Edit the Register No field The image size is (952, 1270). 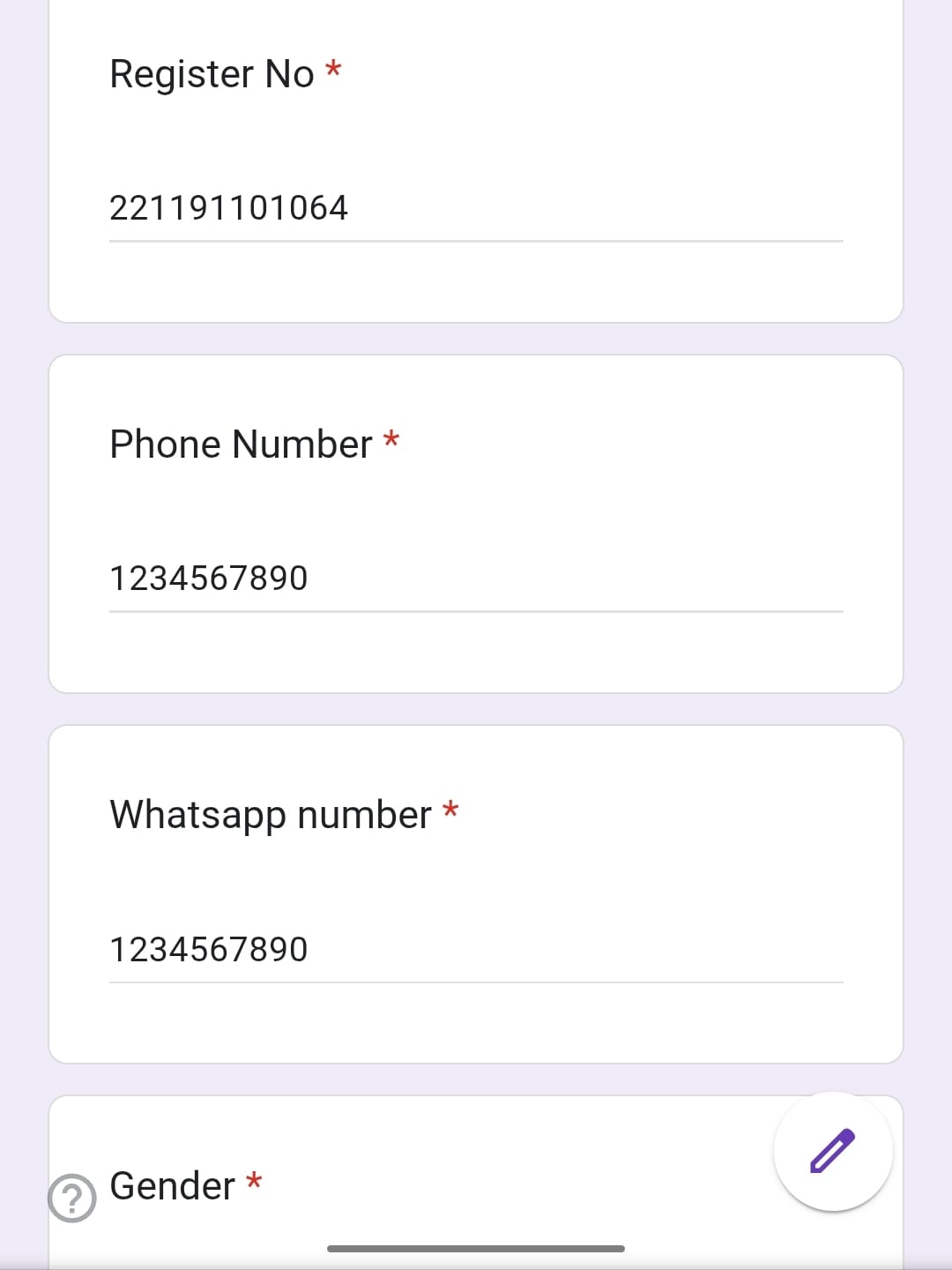click(x=476, y=209)
